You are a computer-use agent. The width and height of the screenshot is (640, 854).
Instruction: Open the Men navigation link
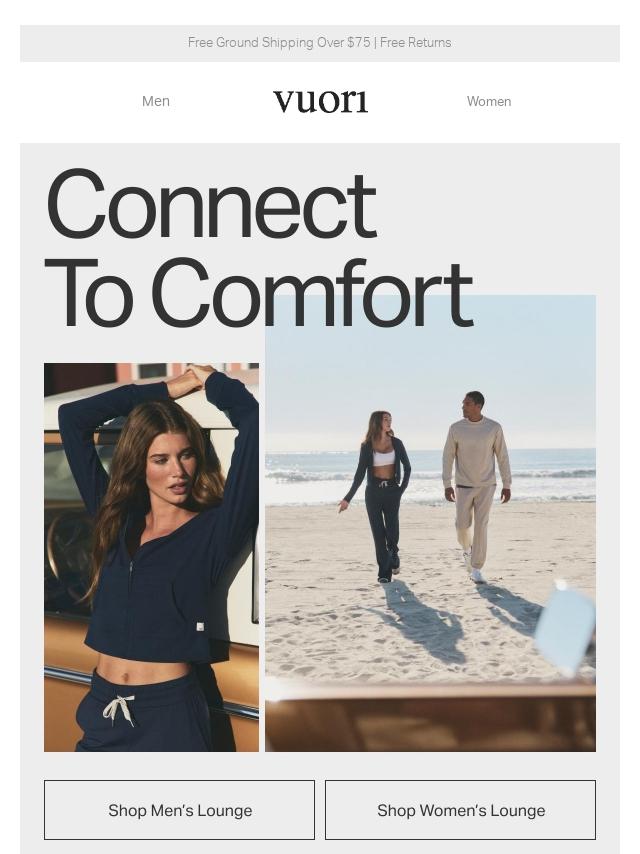pos(156,101)
